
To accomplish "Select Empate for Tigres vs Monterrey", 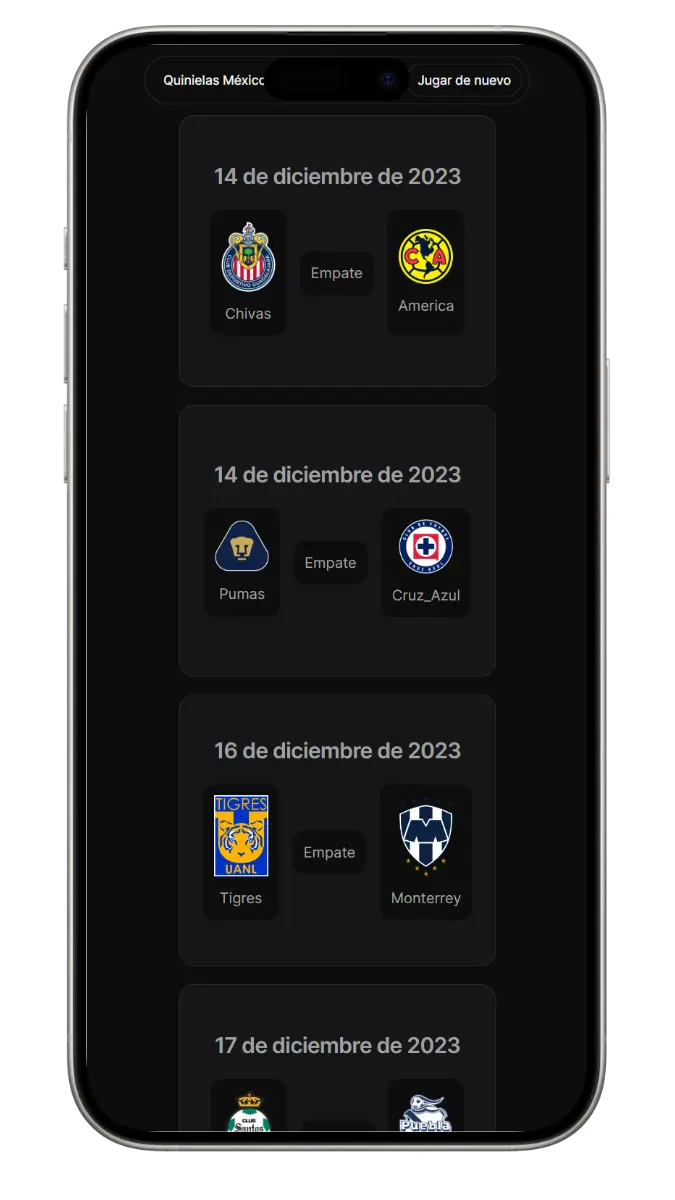I will [x=329, y=852].
